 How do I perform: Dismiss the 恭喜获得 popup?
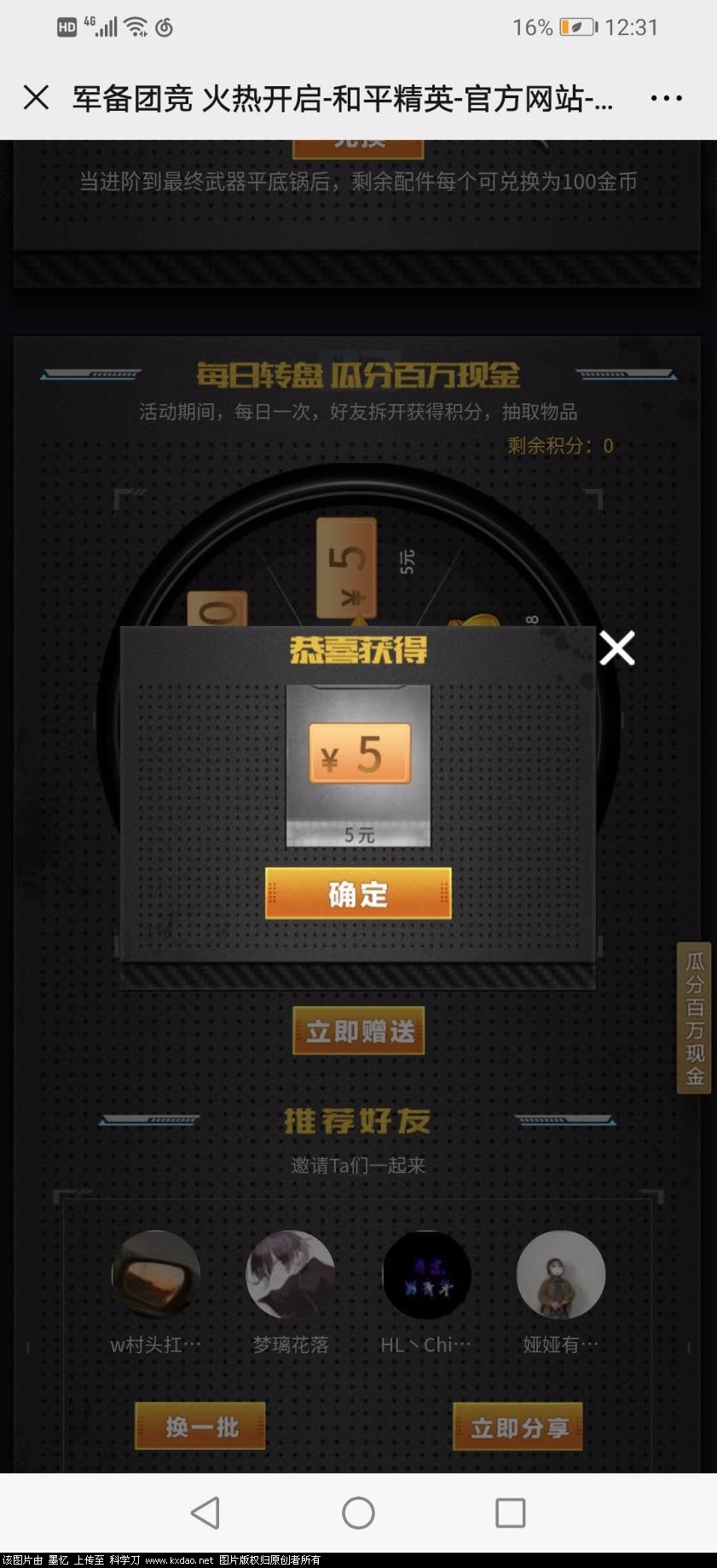coord(617,648)
